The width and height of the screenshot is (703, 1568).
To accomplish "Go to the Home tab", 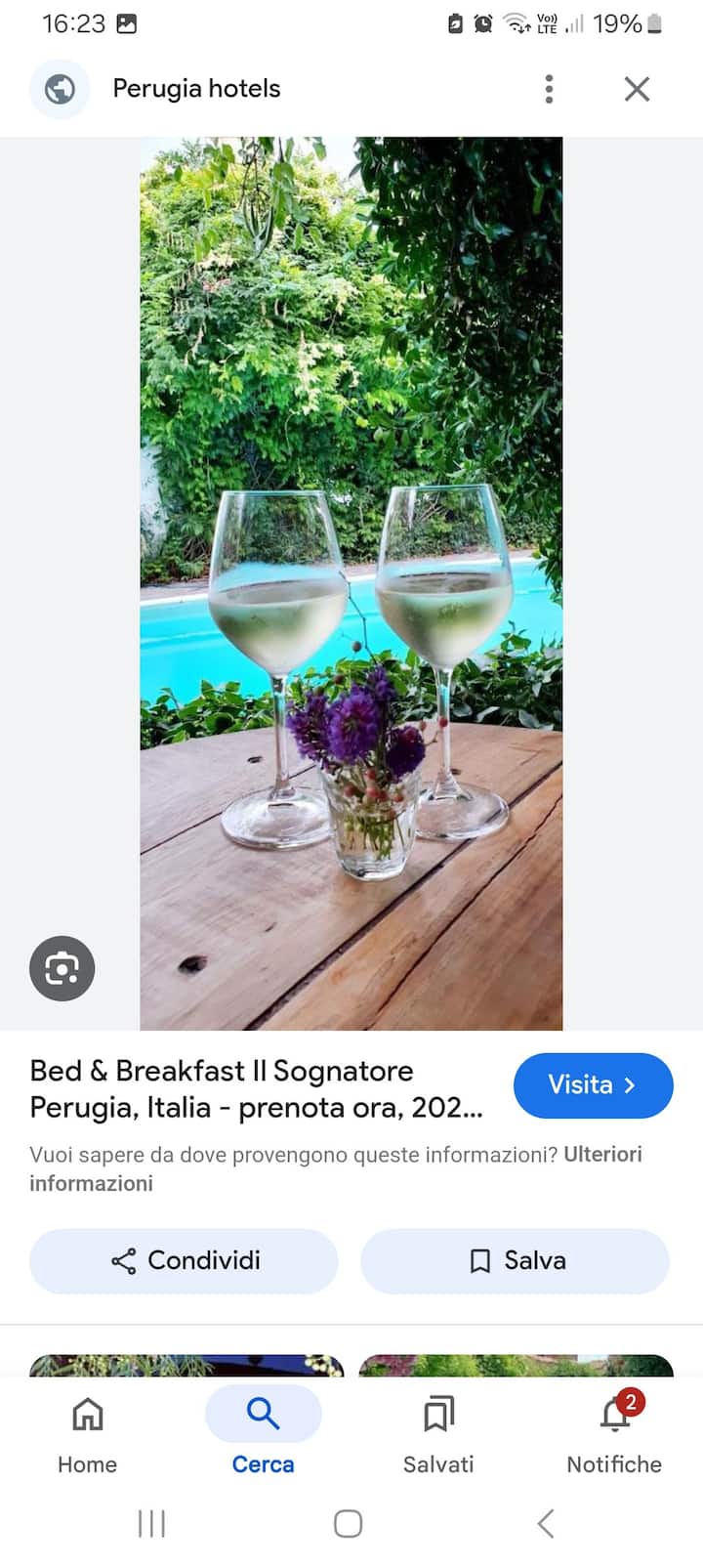I will 87,1432.
